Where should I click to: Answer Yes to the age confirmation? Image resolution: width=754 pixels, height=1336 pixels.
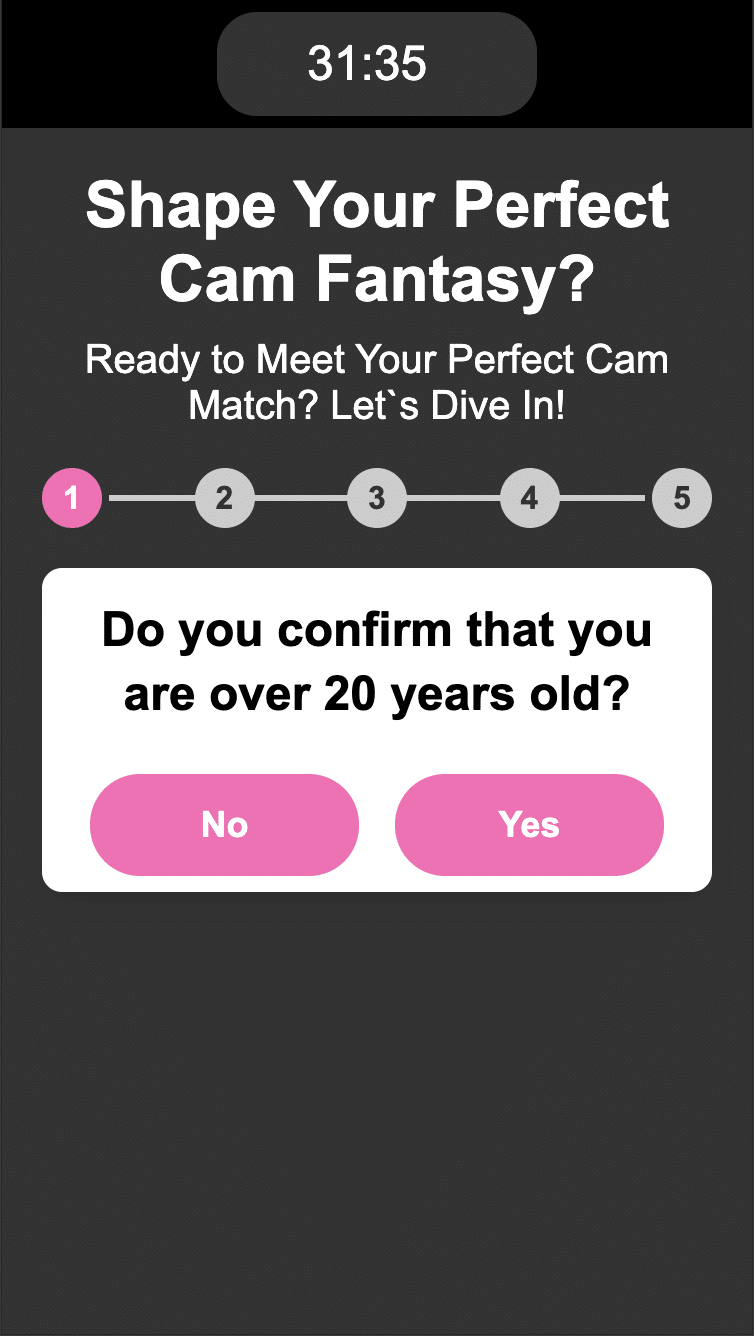(529, 825)
